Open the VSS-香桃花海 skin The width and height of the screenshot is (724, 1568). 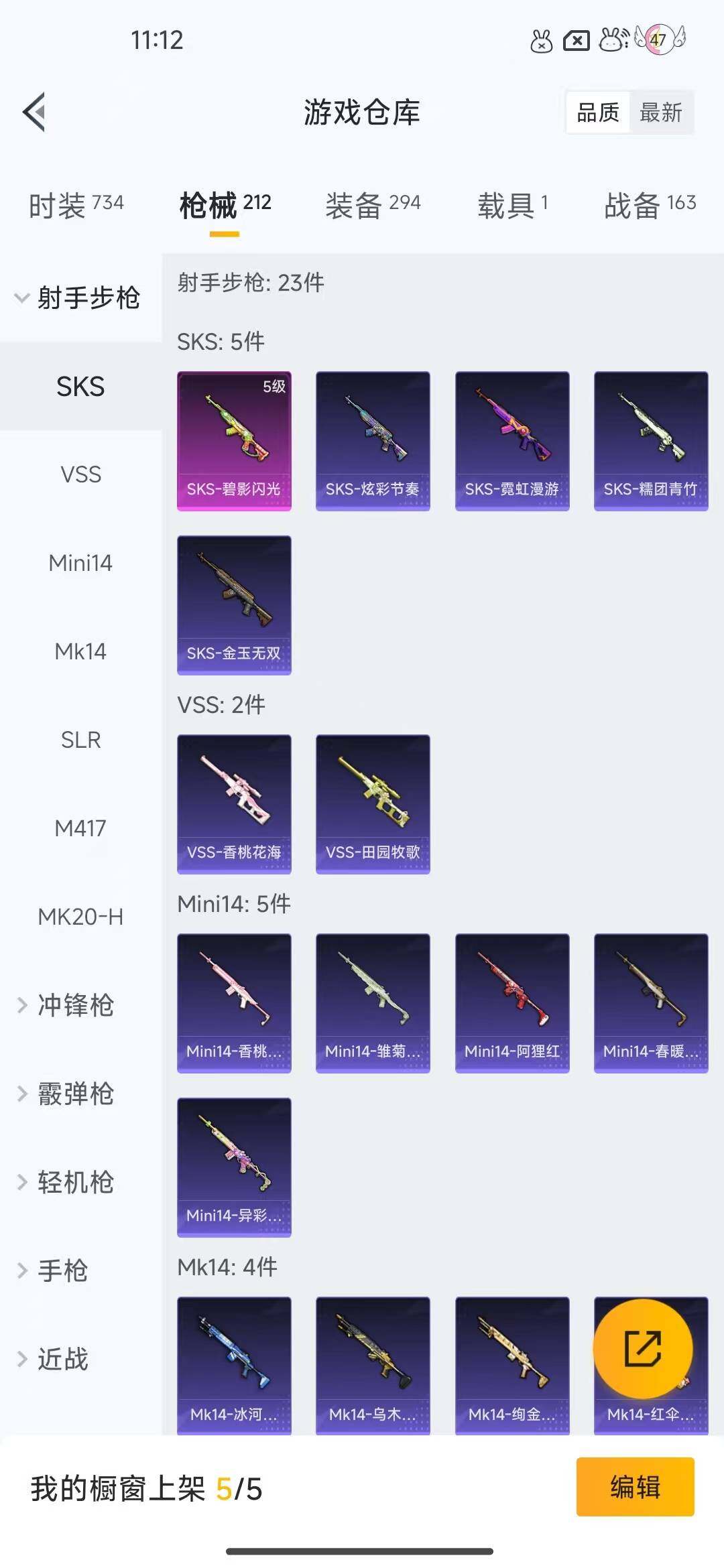tap(234, 804)
